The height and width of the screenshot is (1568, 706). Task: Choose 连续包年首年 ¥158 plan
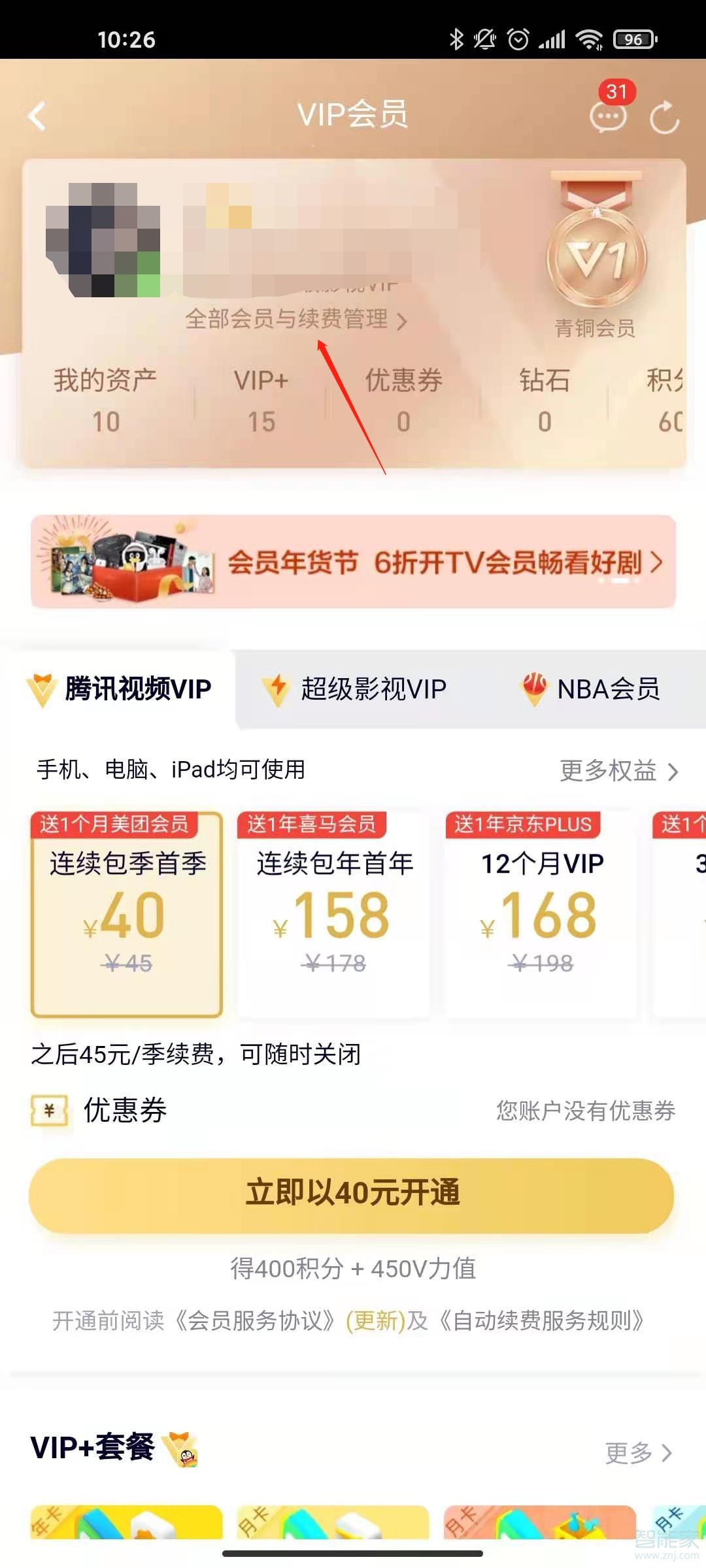pyautogui.click(x=334, y=915)
